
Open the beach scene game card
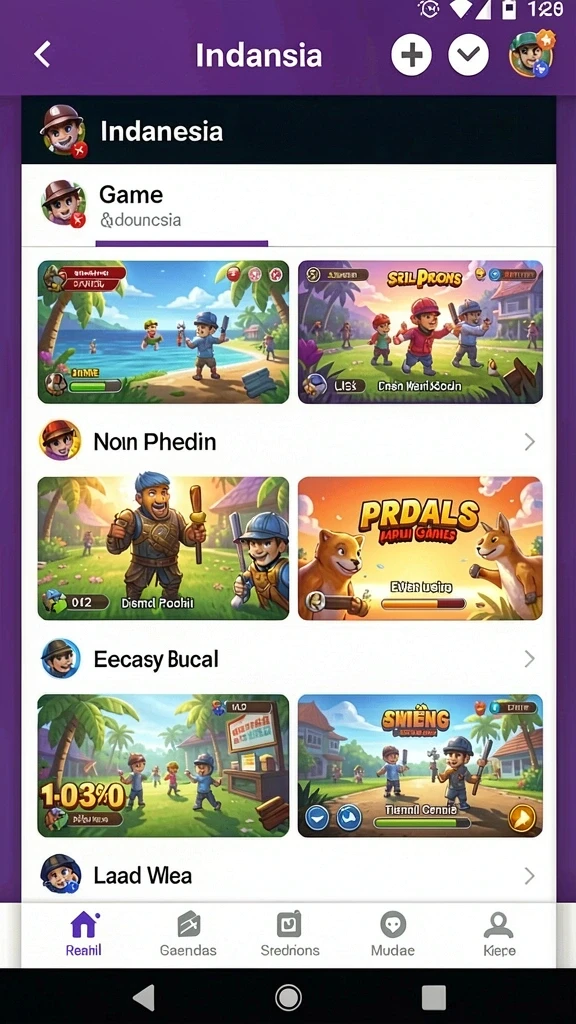pos(163,332)
